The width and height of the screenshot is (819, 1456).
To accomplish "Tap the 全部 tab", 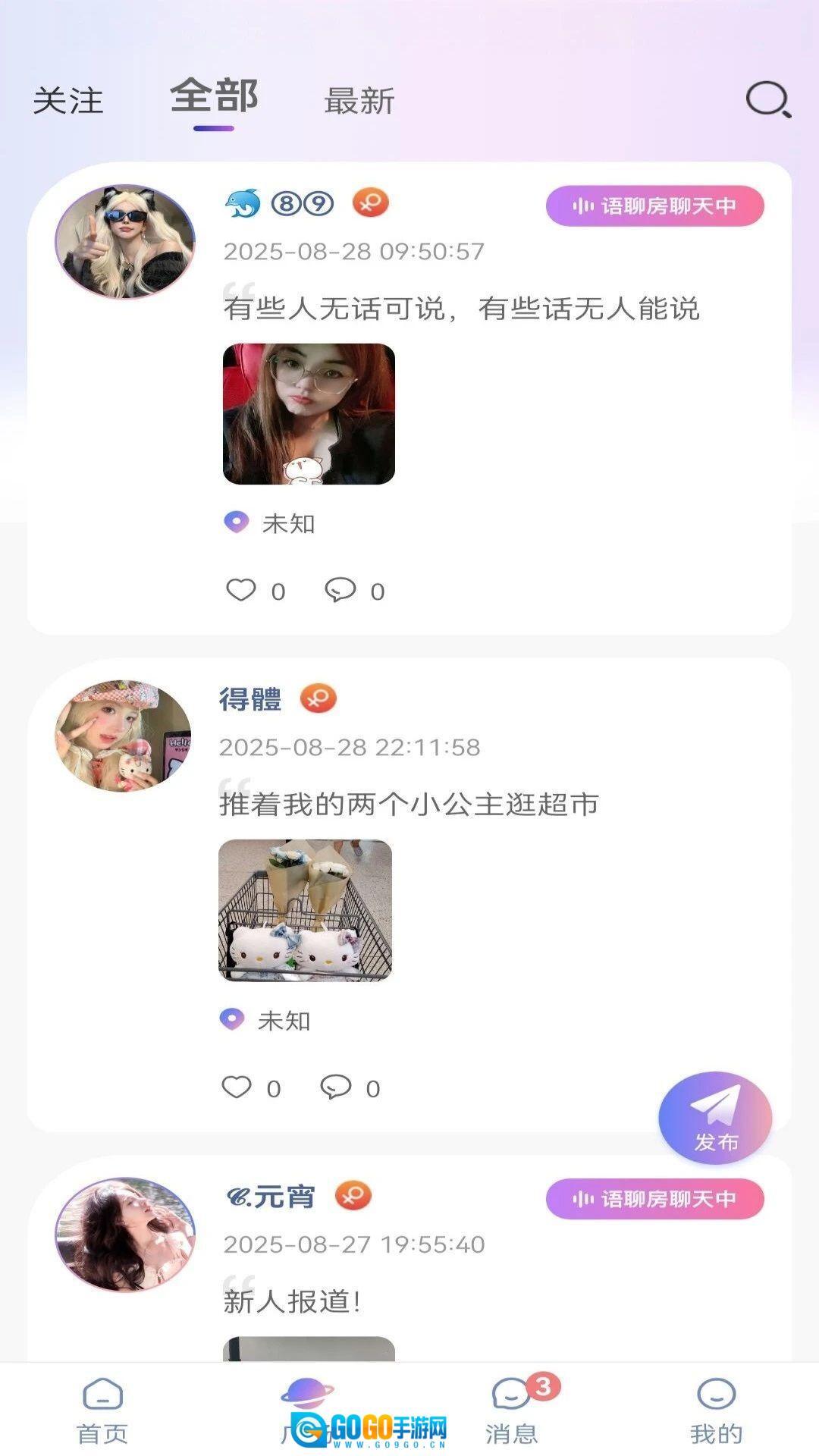I will pyautogui.click(x=214, y=97).
